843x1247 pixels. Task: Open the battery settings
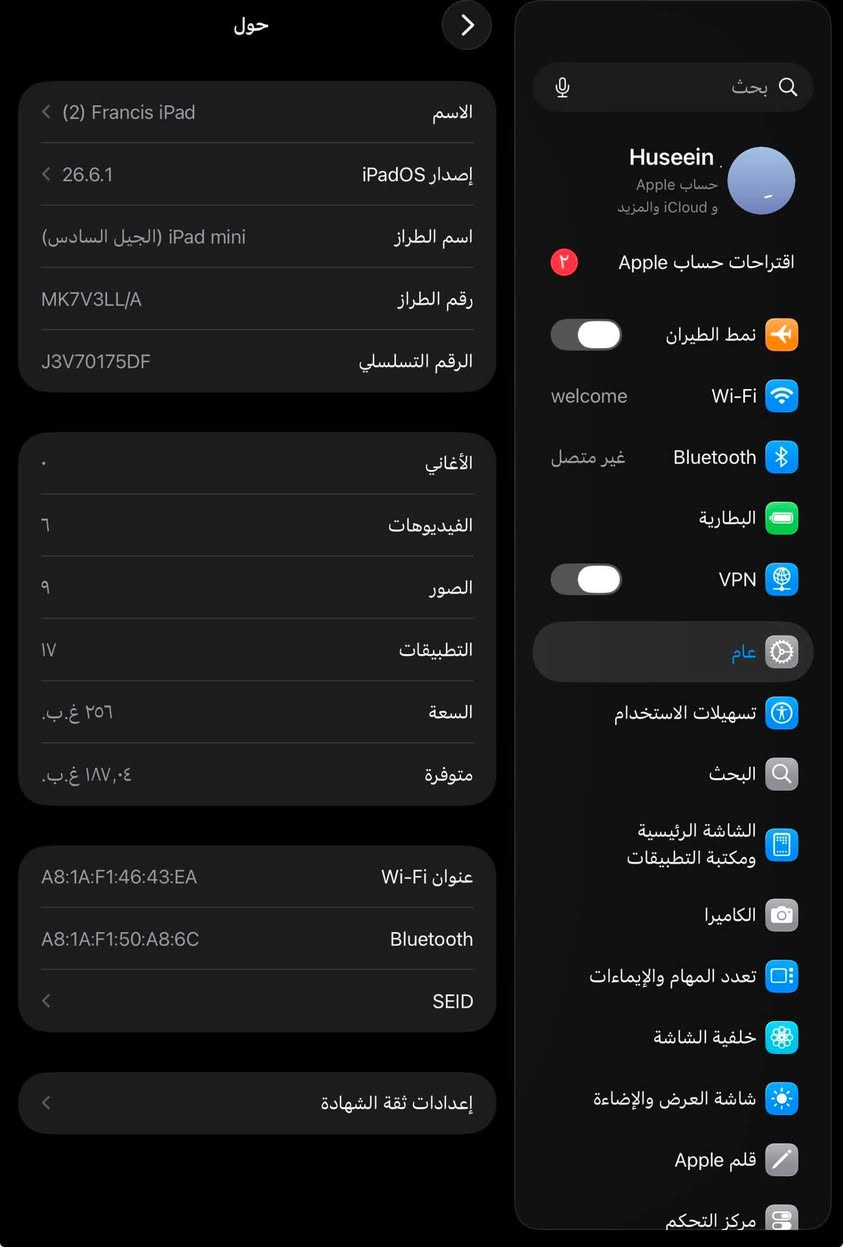(673, 518)
